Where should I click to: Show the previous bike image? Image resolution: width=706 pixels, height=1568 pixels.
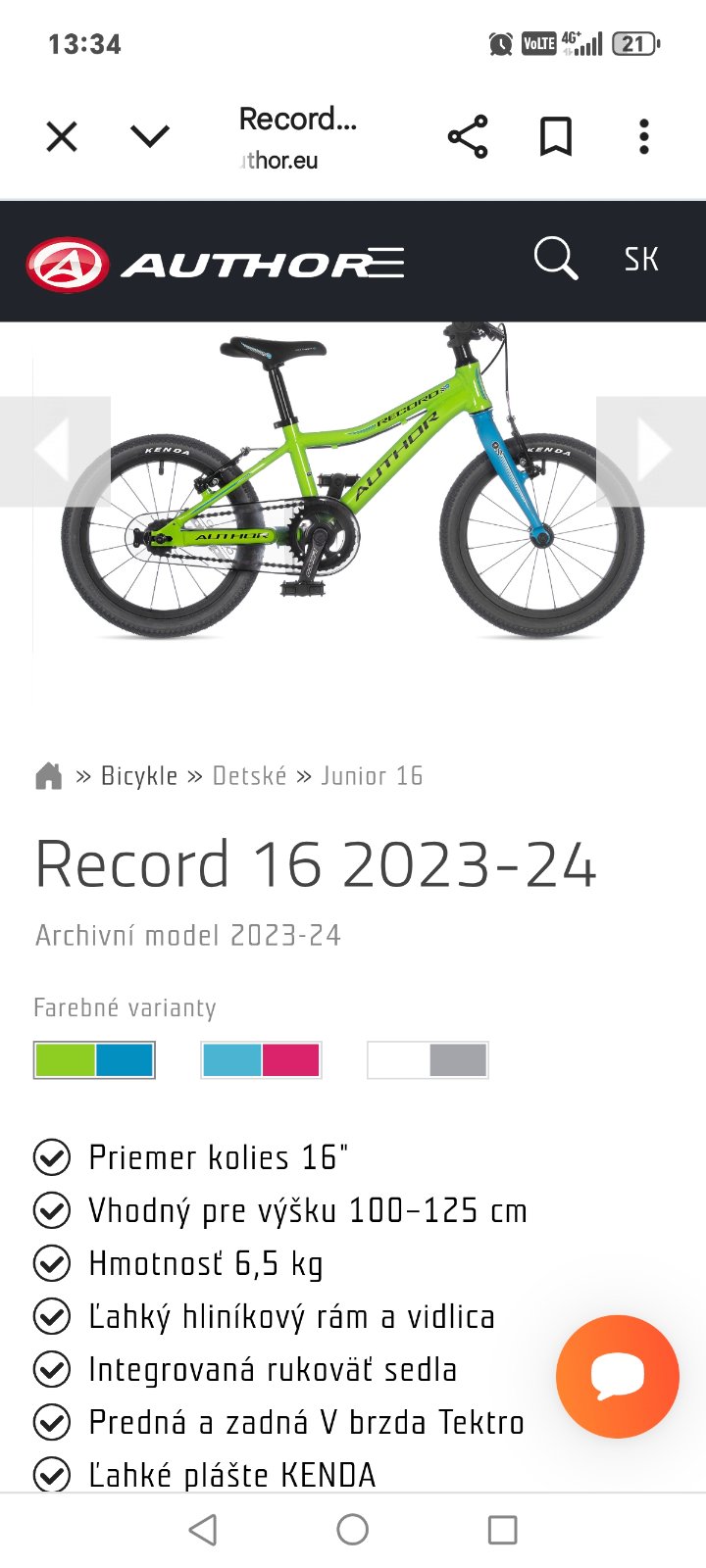pos(54,451)
